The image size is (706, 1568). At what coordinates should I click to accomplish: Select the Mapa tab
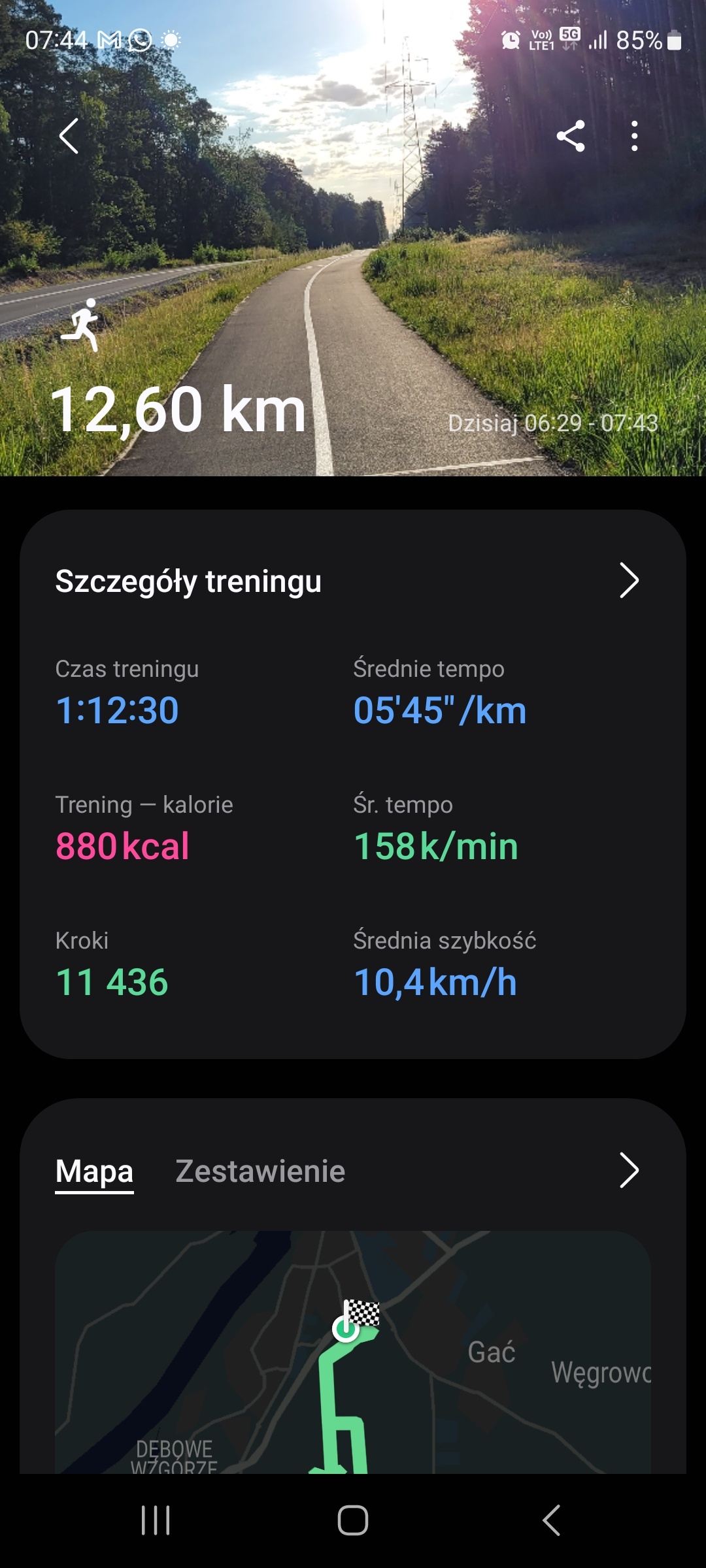[94, 1171]
